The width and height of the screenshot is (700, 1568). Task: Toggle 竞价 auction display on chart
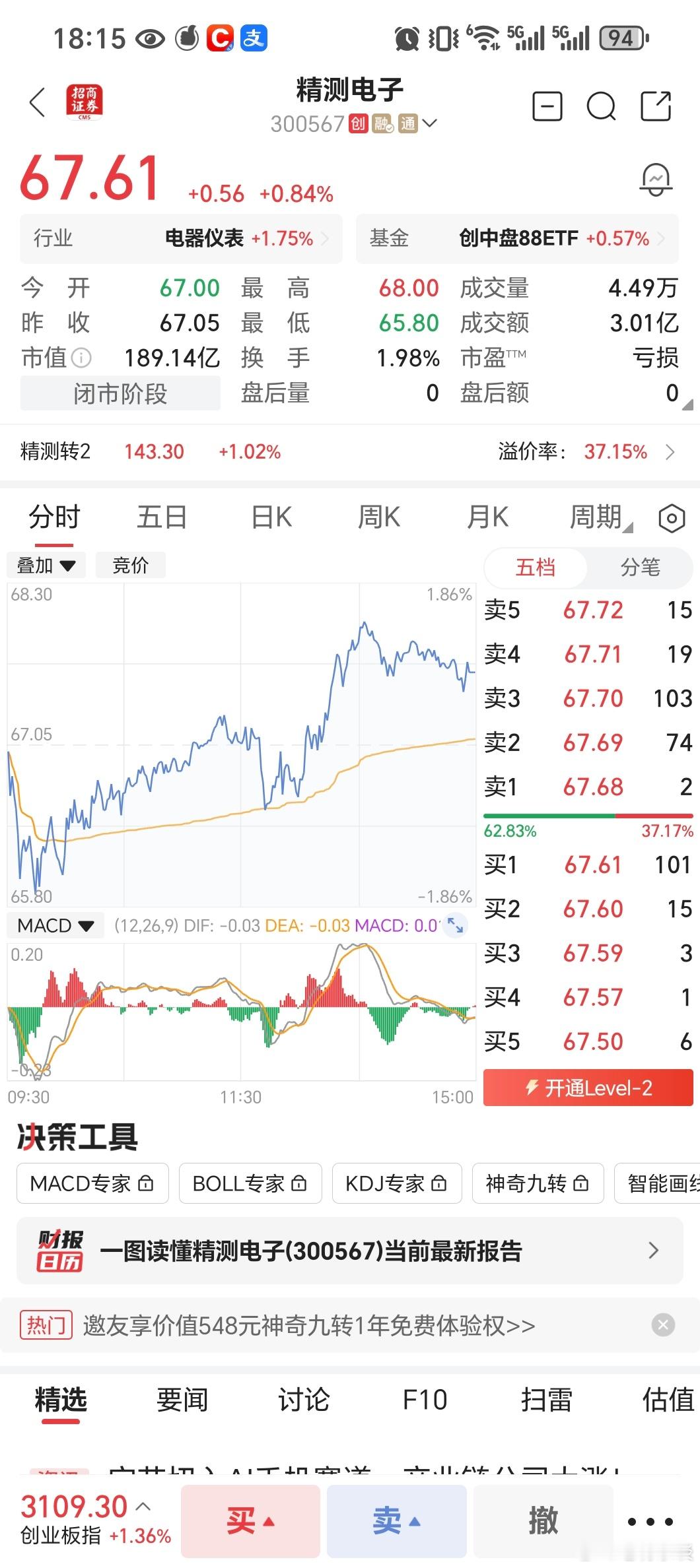click(x=130, y=565)
